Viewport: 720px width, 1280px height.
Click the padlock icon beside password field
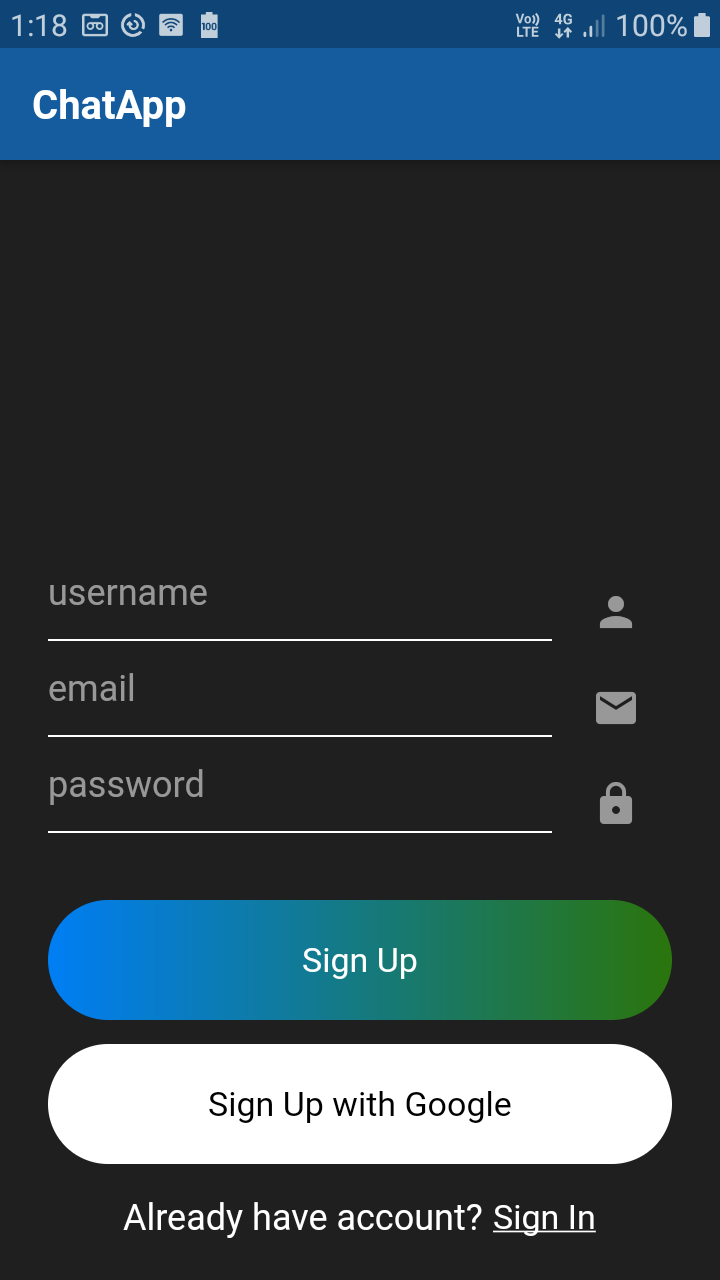pyautogui.click(x=615, y=803)
